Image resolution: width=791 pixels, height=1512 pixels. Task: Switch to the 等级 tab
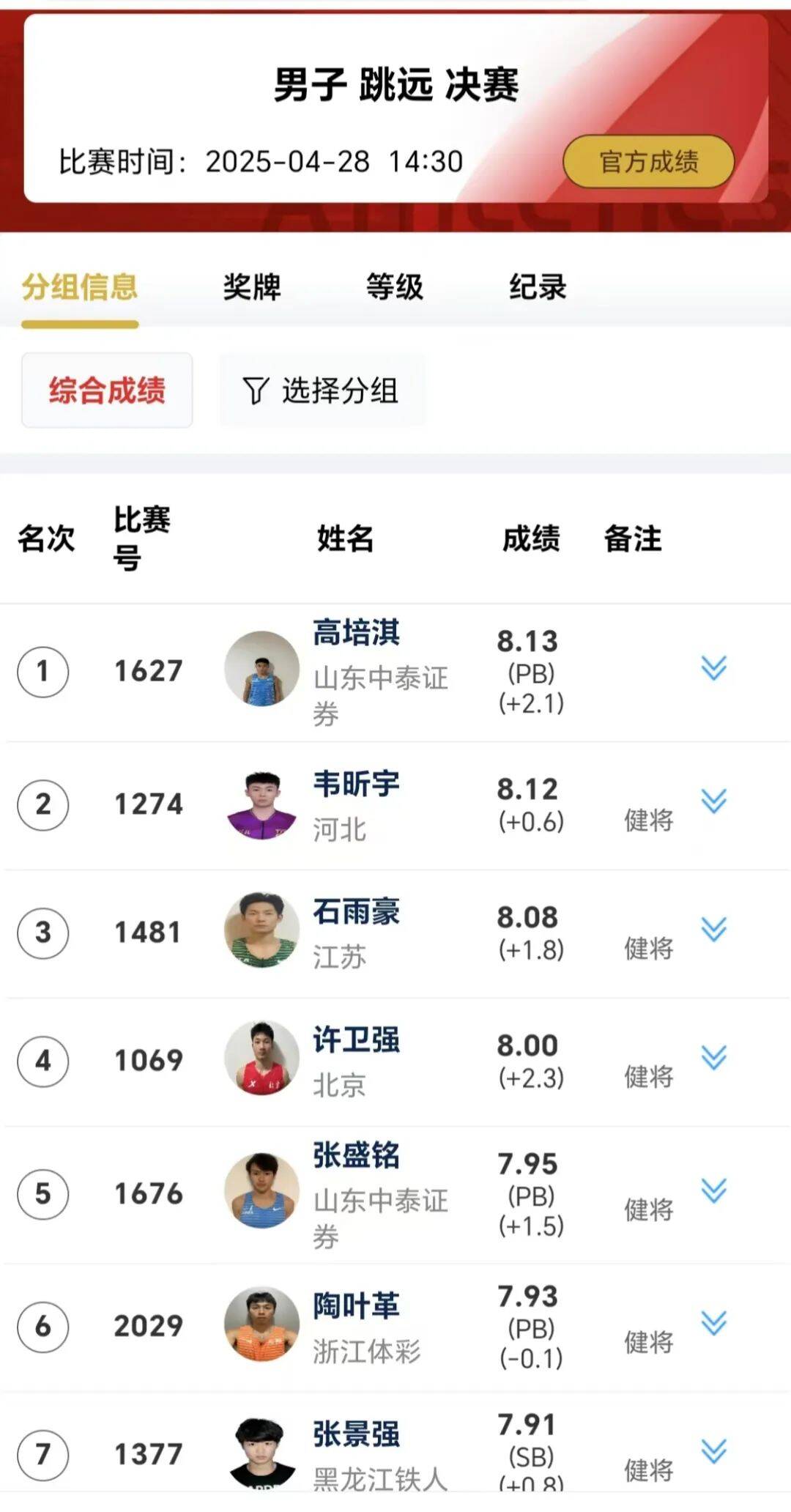click(395, 286)
